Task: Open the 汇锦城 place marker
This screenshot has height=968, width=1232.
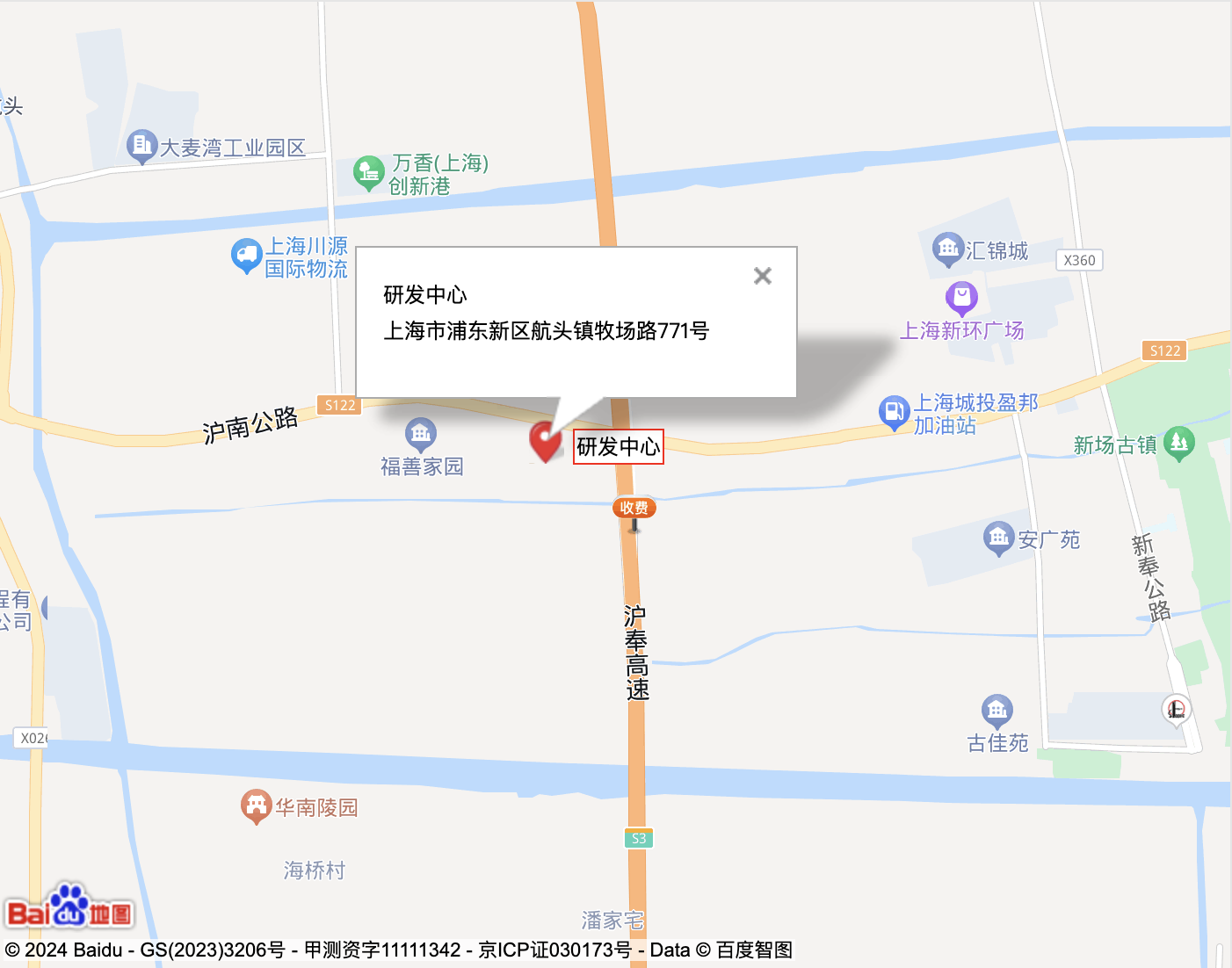Action: [x=947, y=249]
